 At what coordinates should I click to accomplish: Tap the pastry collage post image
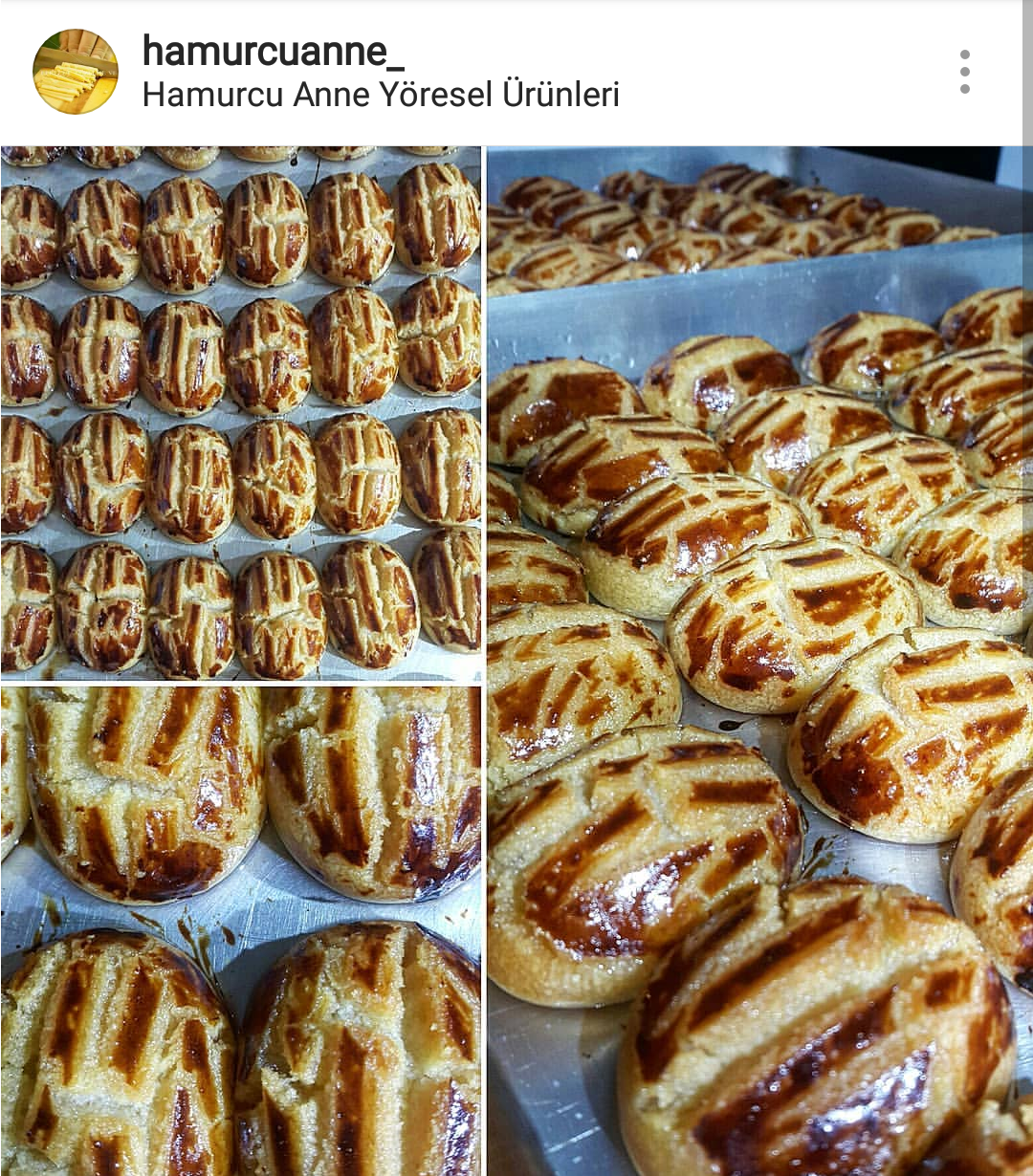click(516, 660)
